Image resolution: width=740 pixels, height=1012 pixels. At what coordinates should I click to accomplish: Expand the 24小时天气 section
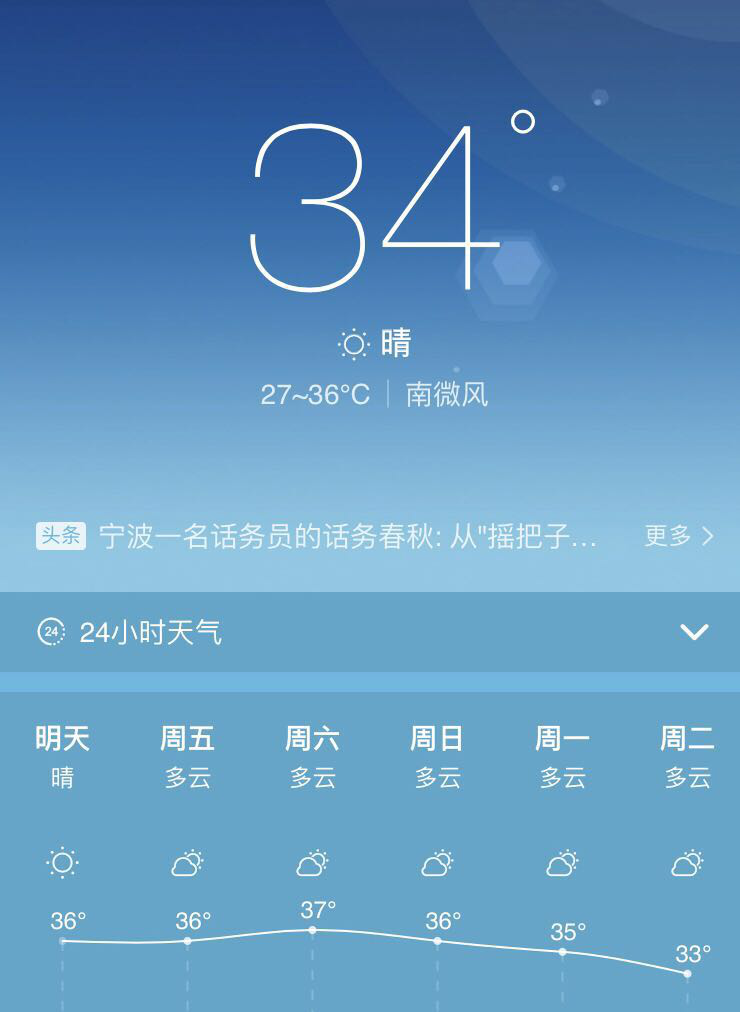693,632
